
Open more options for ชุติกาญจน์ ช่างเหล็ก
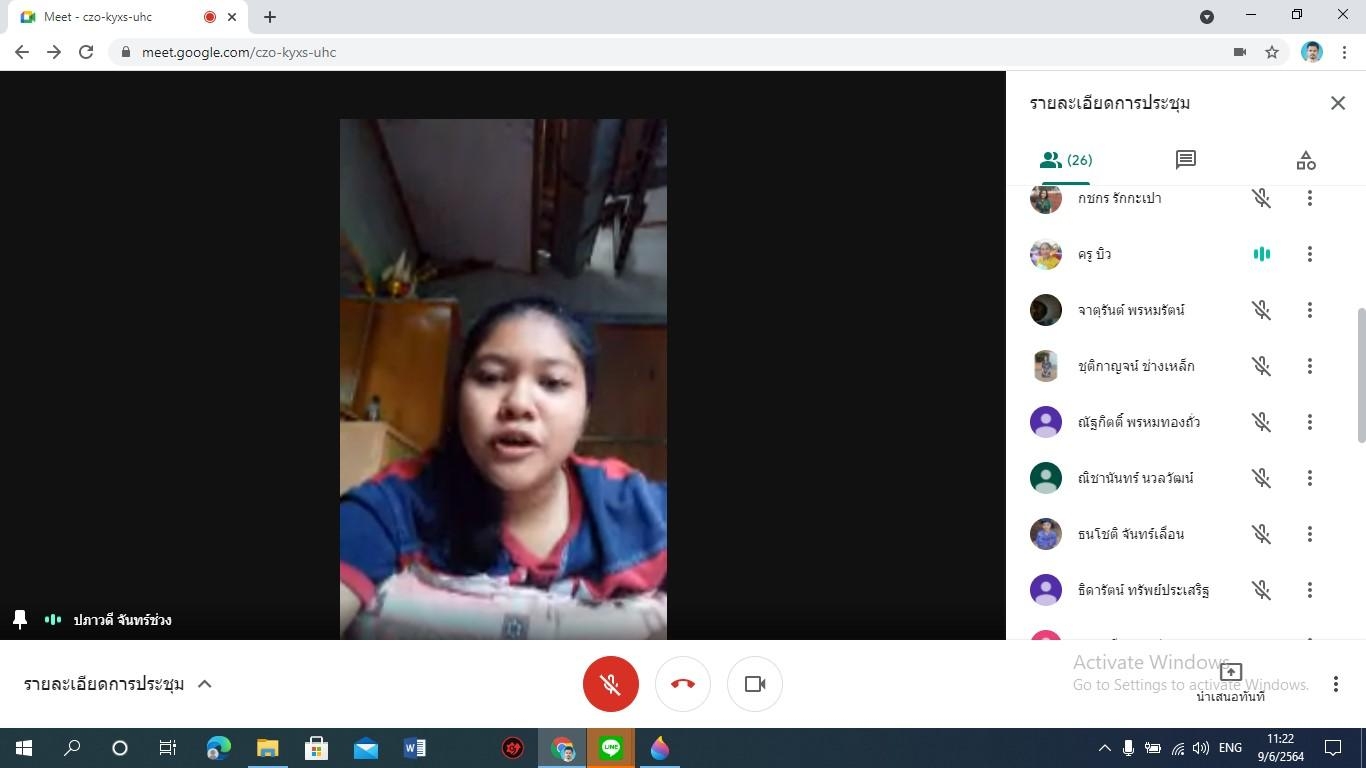click(1309, 366)
